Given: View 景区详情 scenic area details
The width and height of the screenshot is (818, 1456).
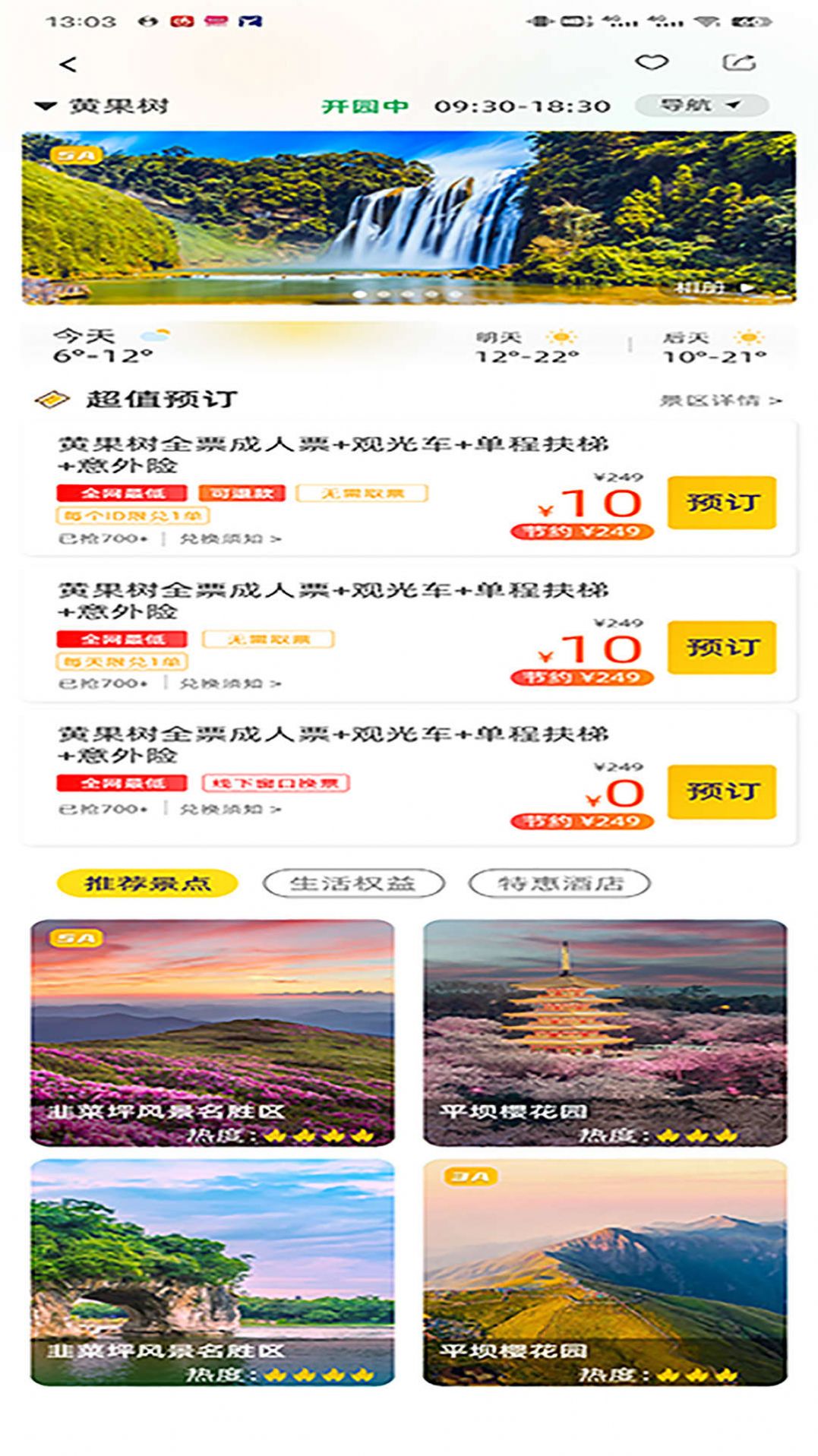Looking at the screenshot, I should [719, 400].
